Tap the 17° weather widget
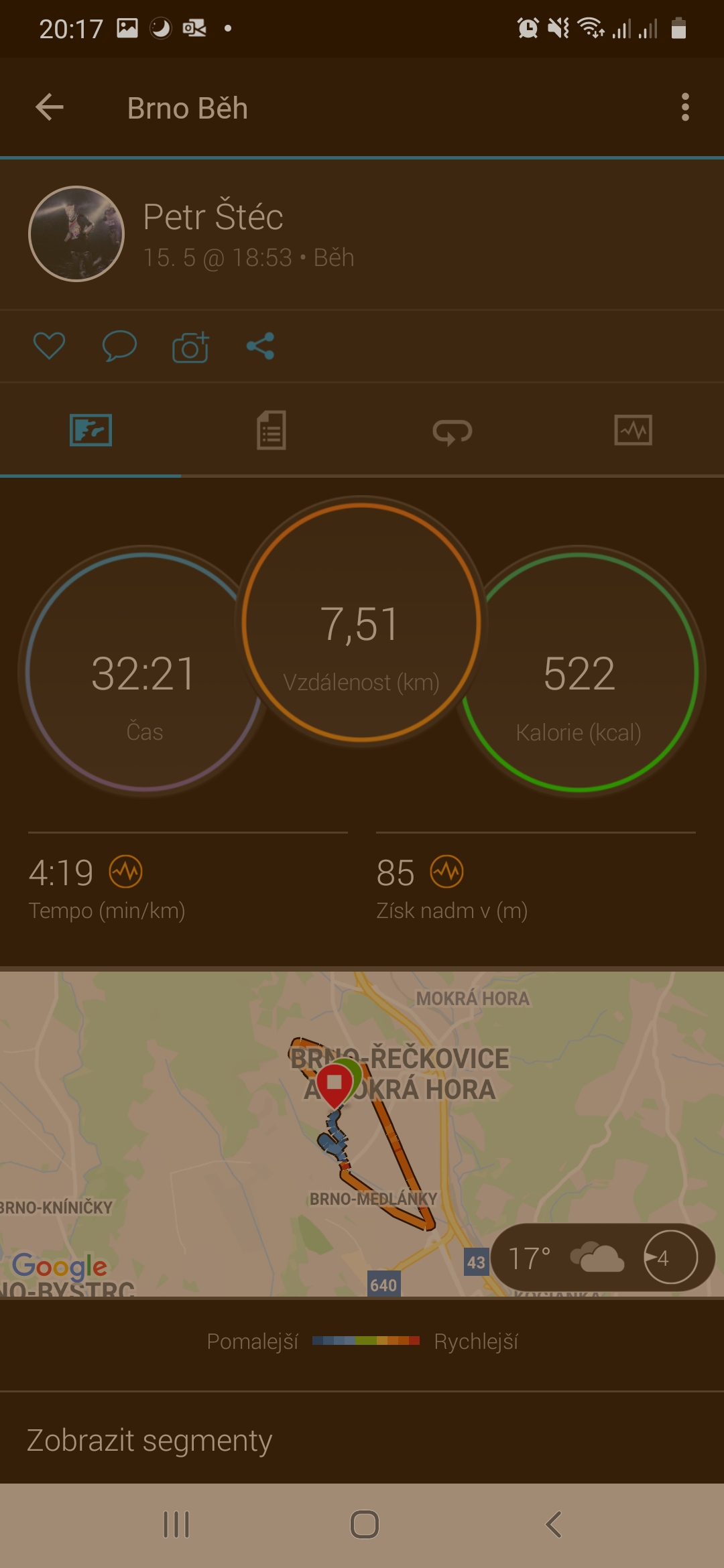724x1568 pixels. tap(603, 1258)
